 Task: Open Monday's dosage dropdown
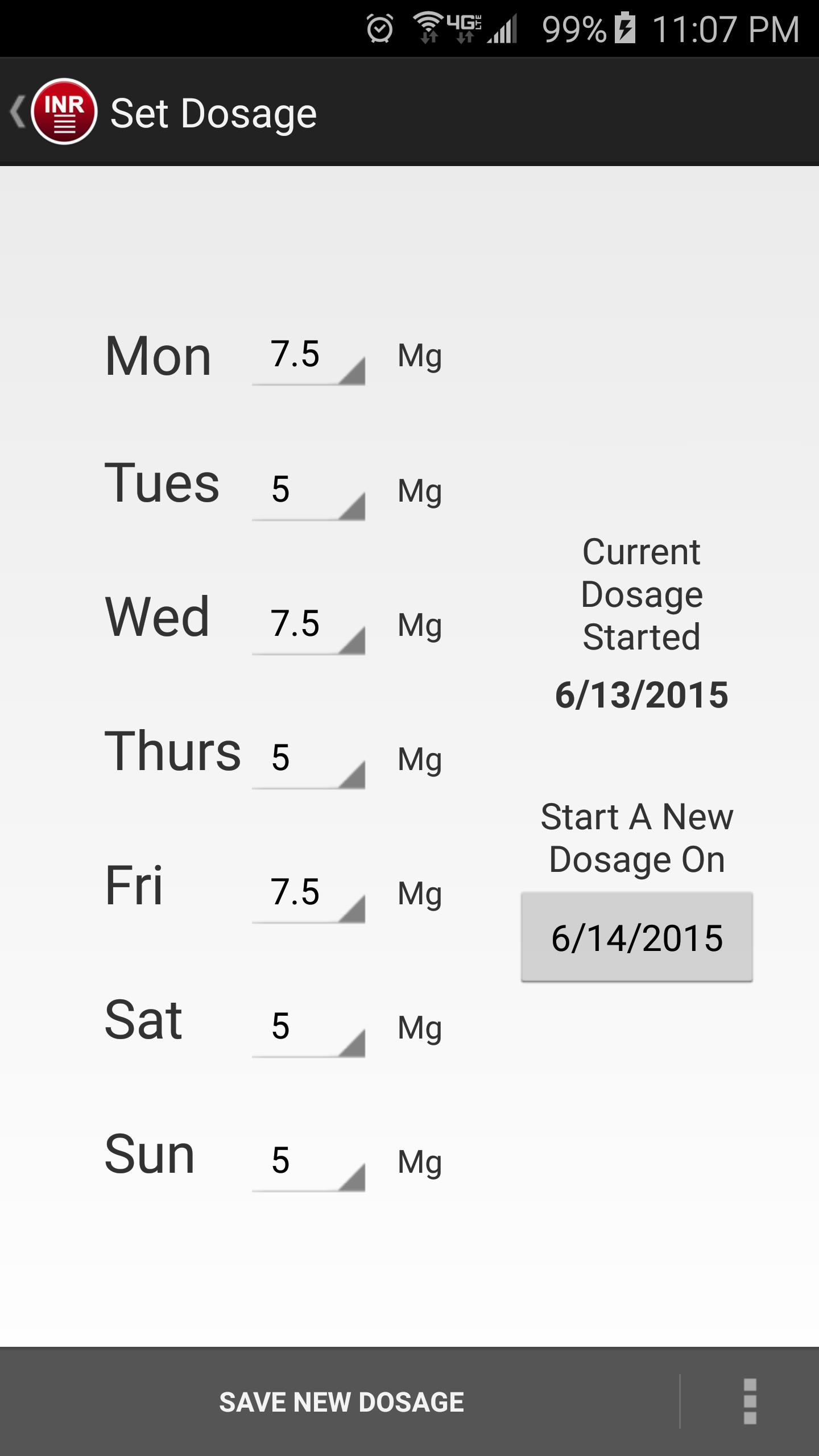(x=308, y=357)
